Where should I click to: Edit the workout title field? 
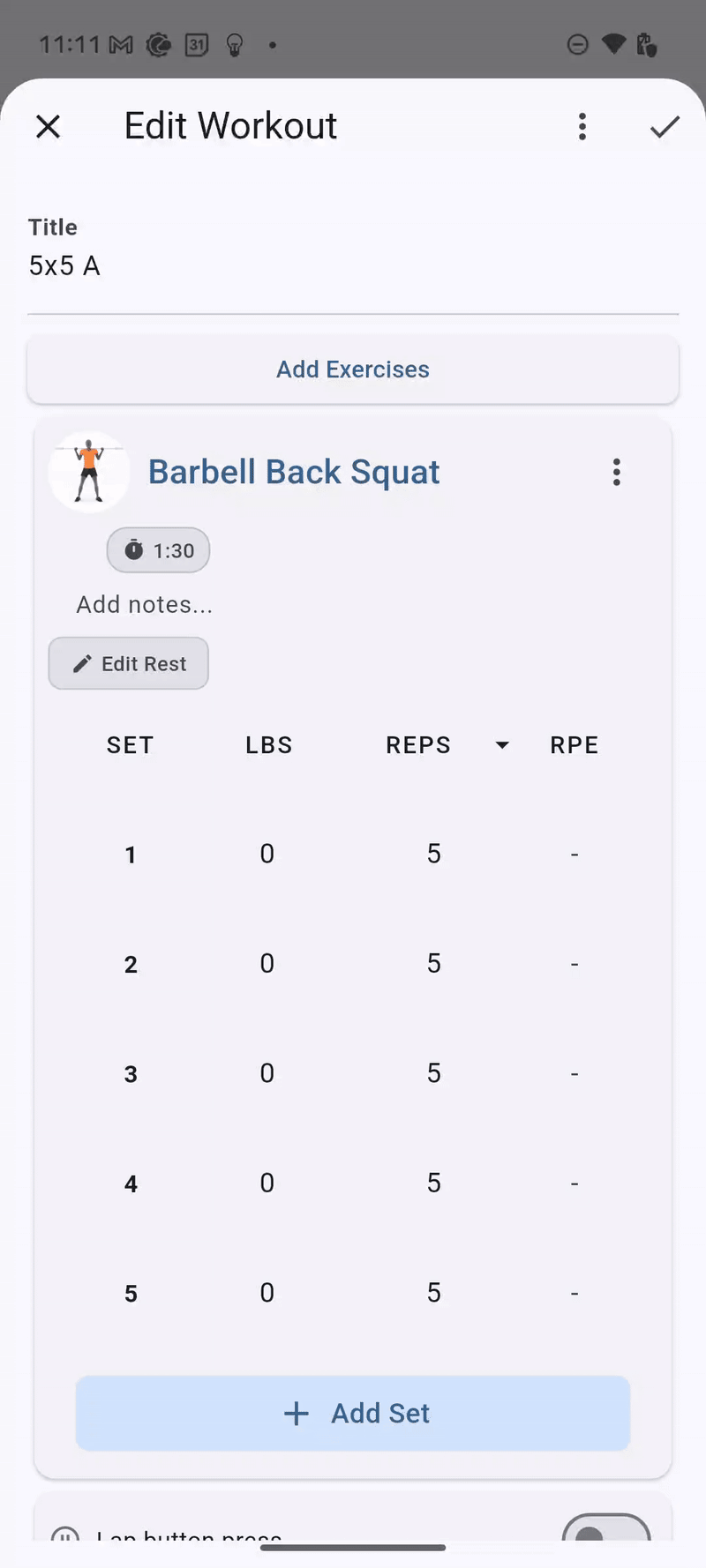point(353,265)
